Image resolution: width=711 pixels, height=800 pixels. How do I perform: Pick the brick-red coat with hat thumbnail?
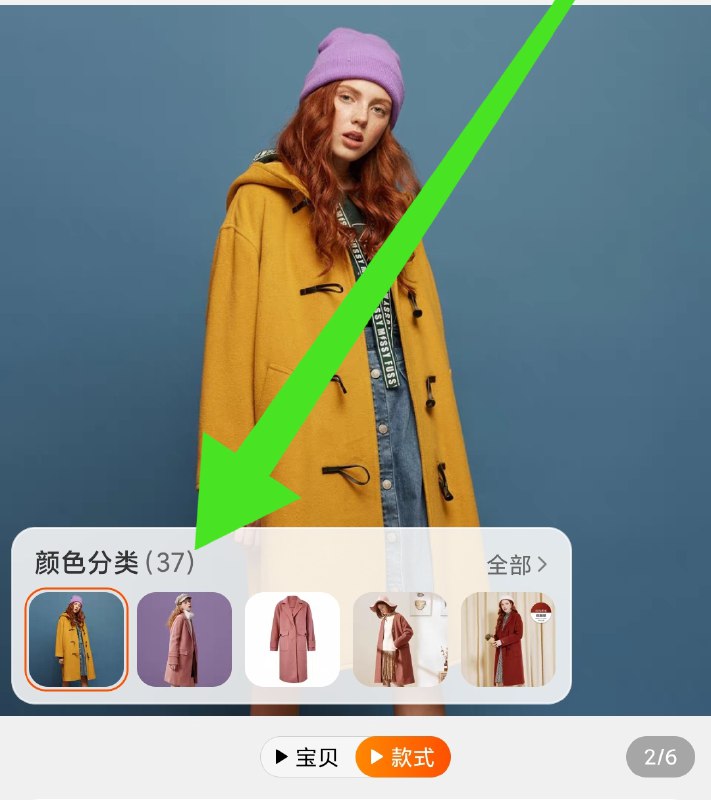tap(400, 639)
